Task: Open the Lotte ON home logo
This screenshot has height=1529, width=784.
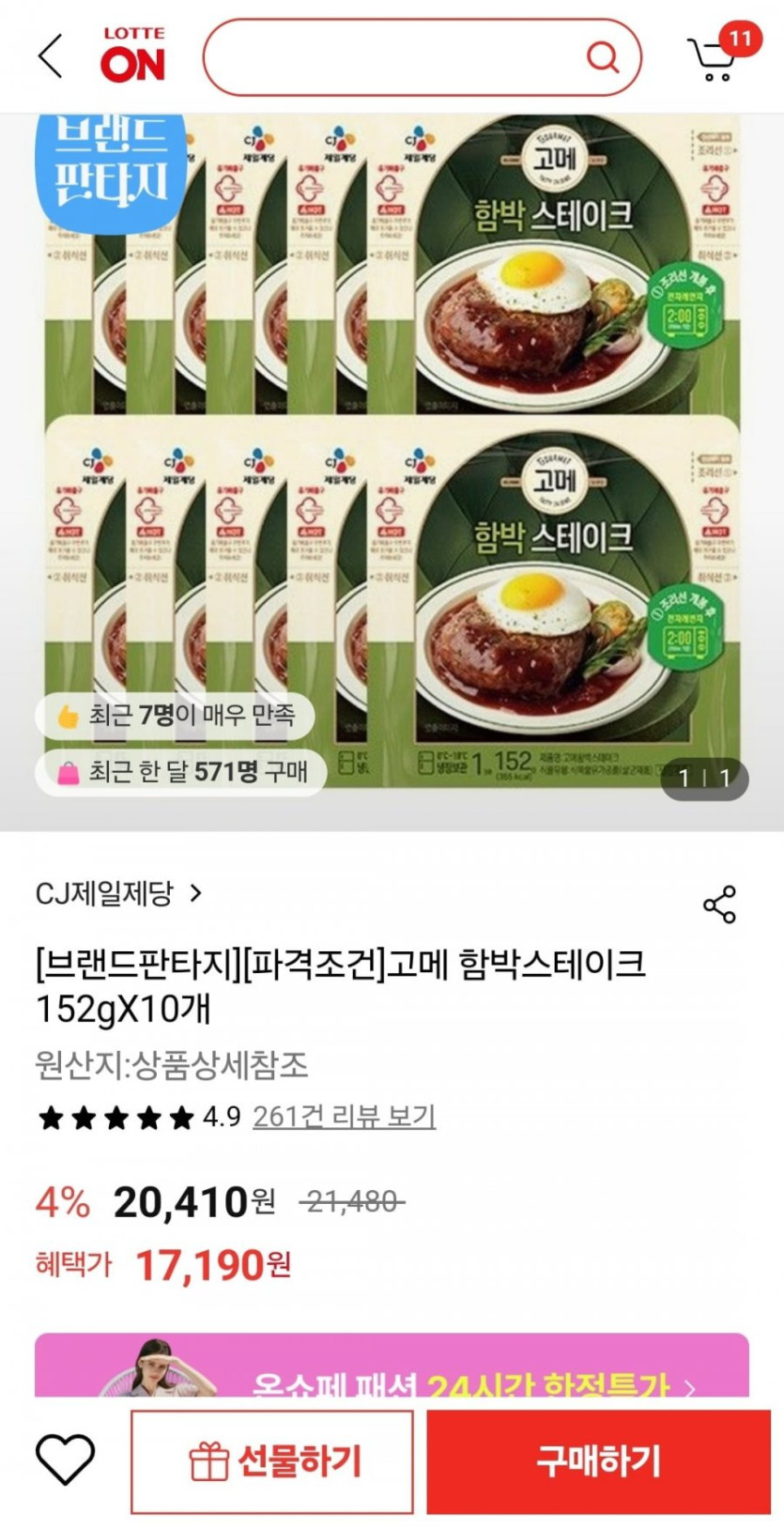Action: coord(132,56)
